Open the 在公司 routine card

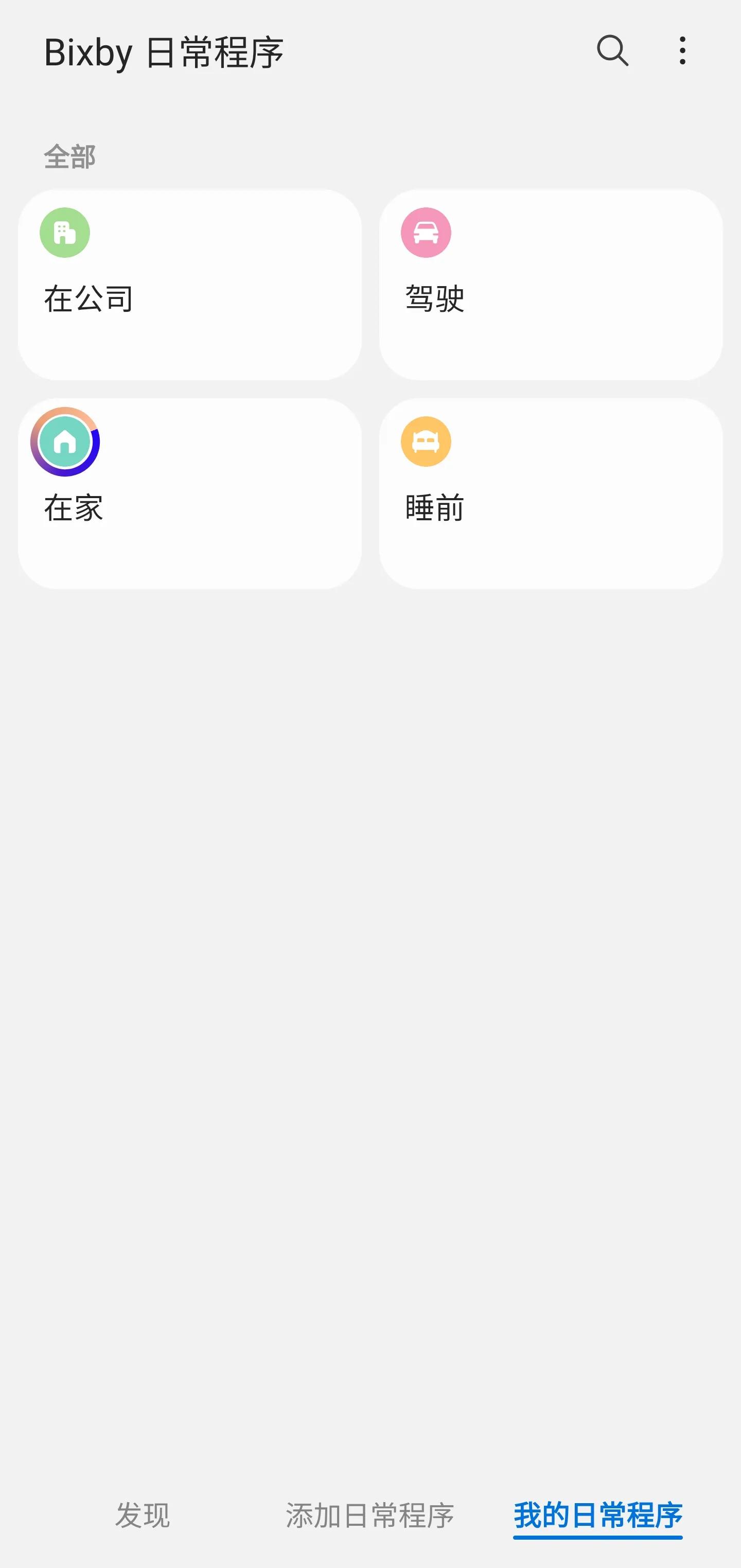(x=189, y=284)
